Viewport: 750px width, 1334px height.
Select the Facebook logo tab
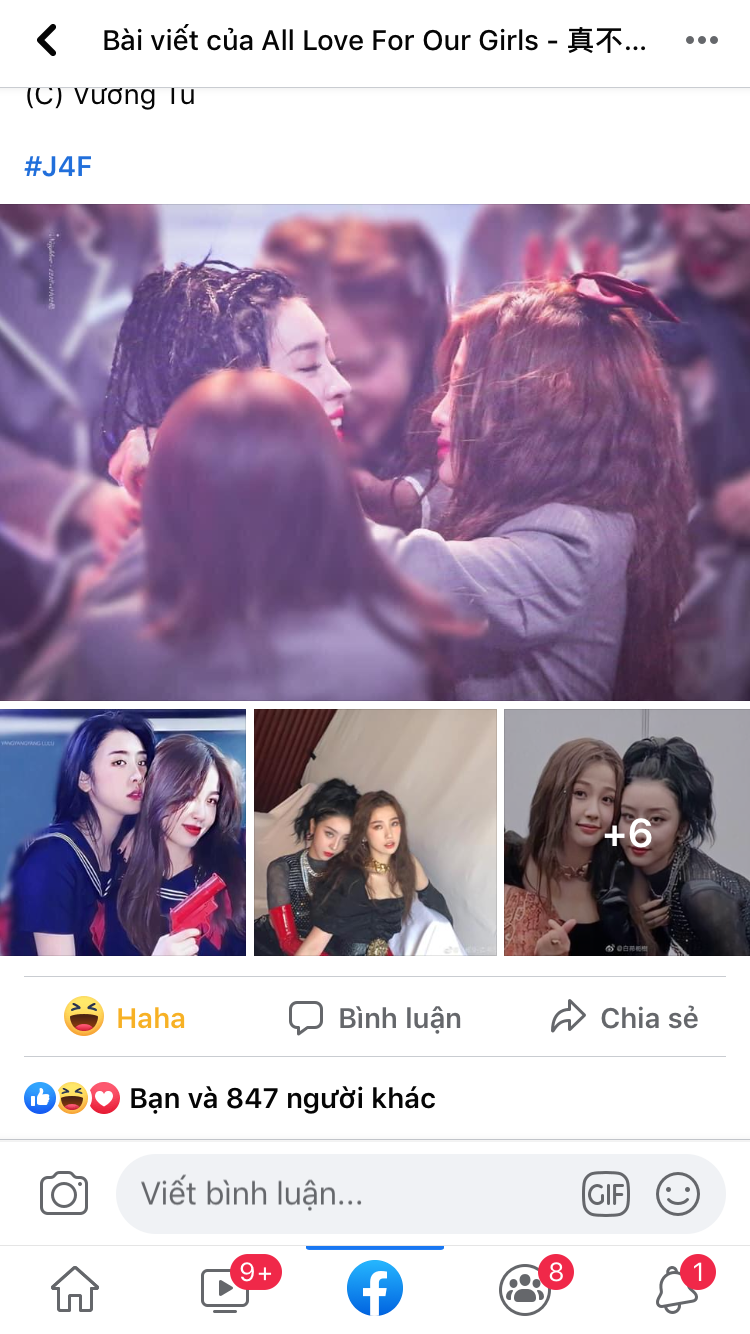click(x=375, y=1289)
